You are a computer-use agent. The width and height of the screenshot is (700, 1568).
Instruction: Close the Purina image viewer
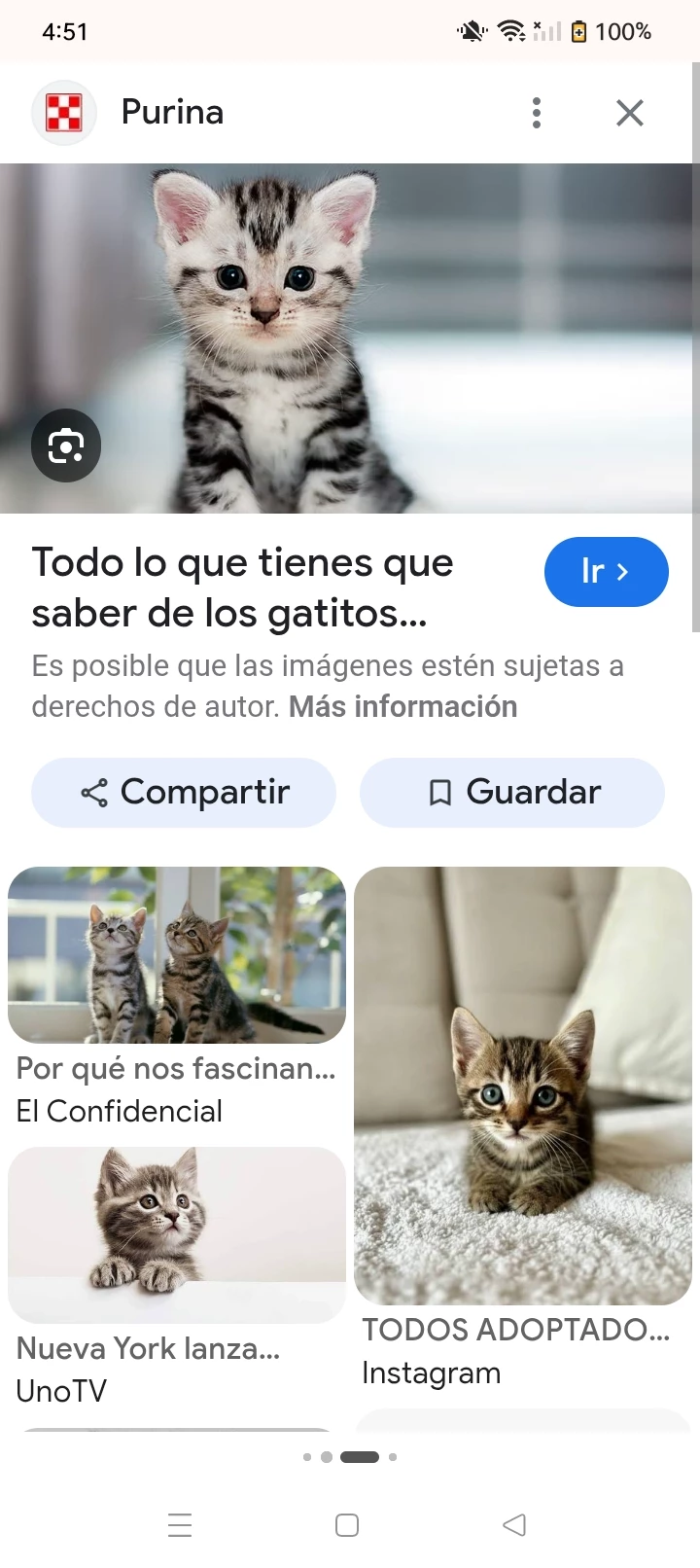630,113
